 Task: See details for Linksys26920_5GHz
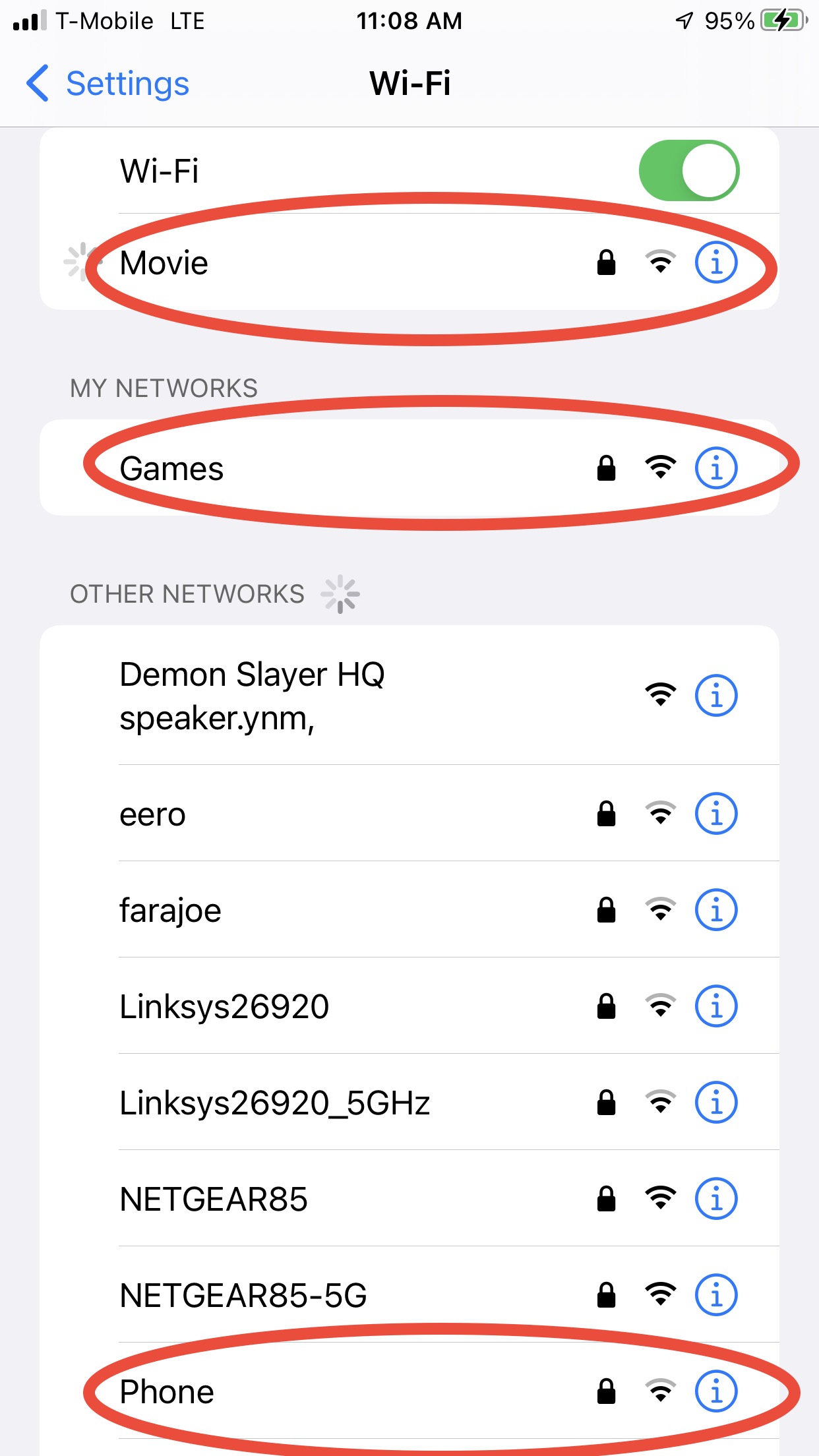716,1103
